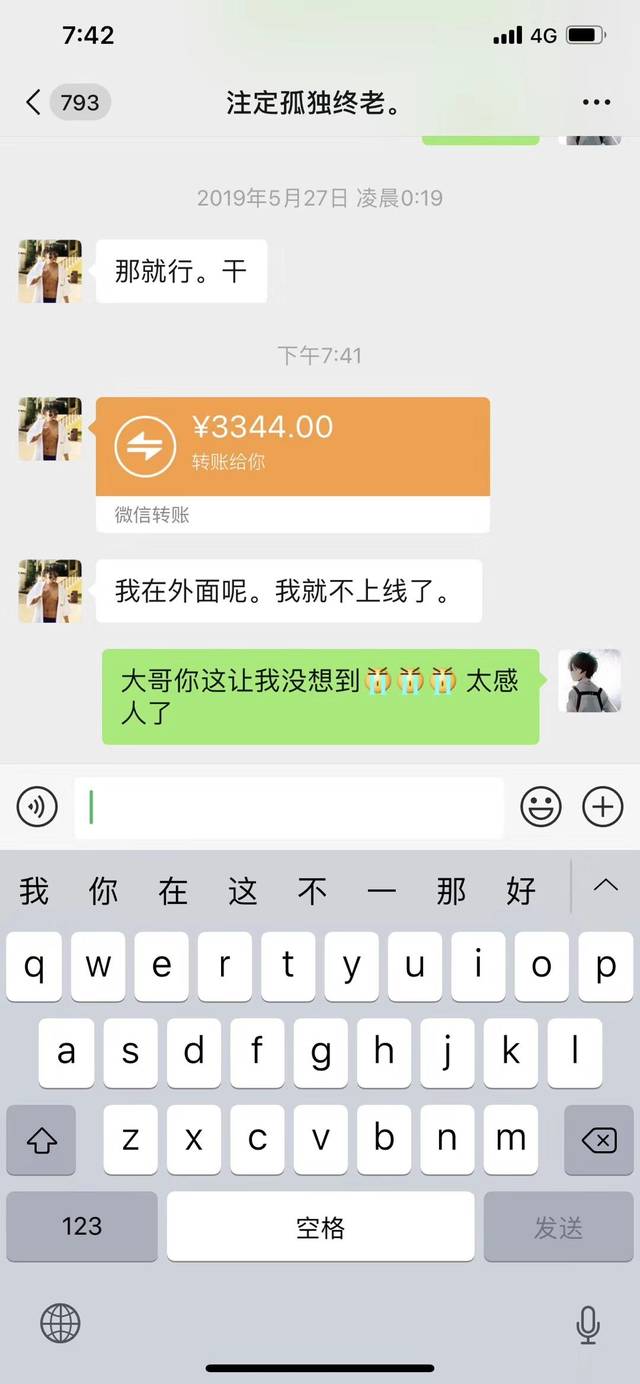Start dictation with the microphone
This screenshot has height=1384, width=640.
pos(588,1324)
